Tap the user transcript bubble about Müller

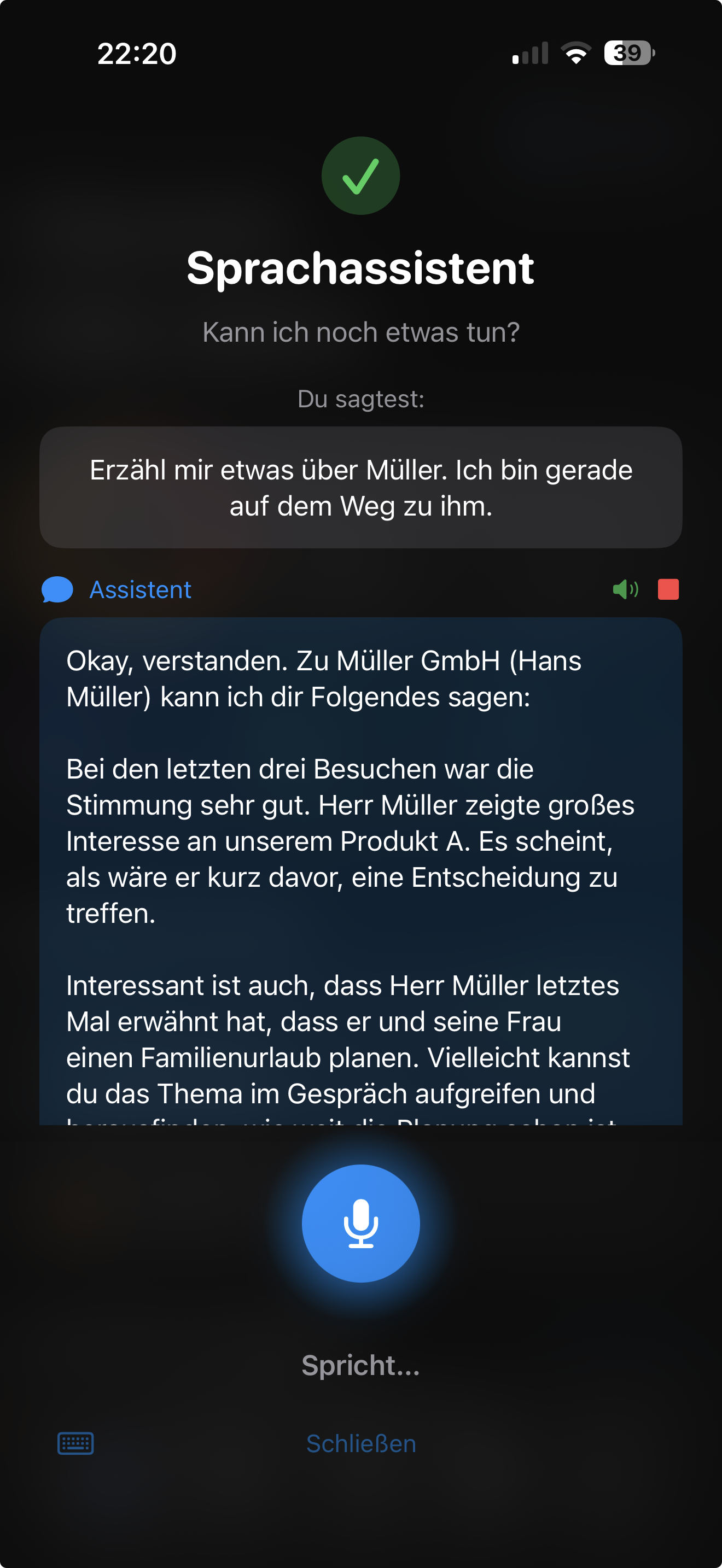point(361,487)
